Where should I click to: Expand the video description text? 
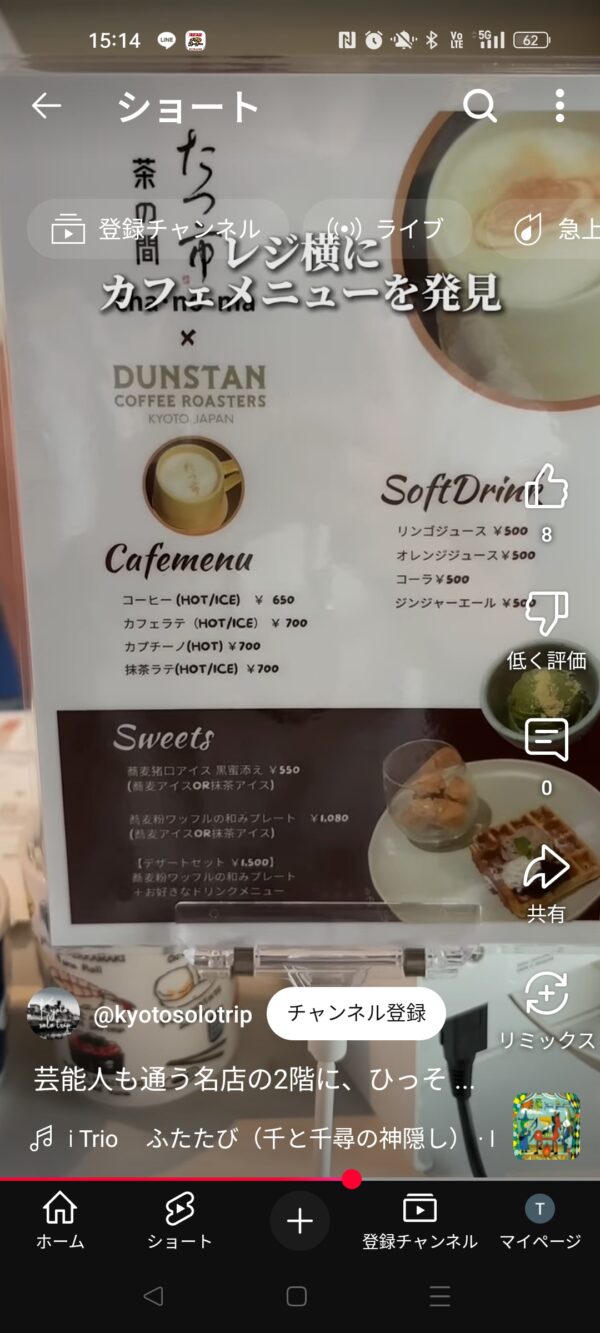tap(254, 1081)
